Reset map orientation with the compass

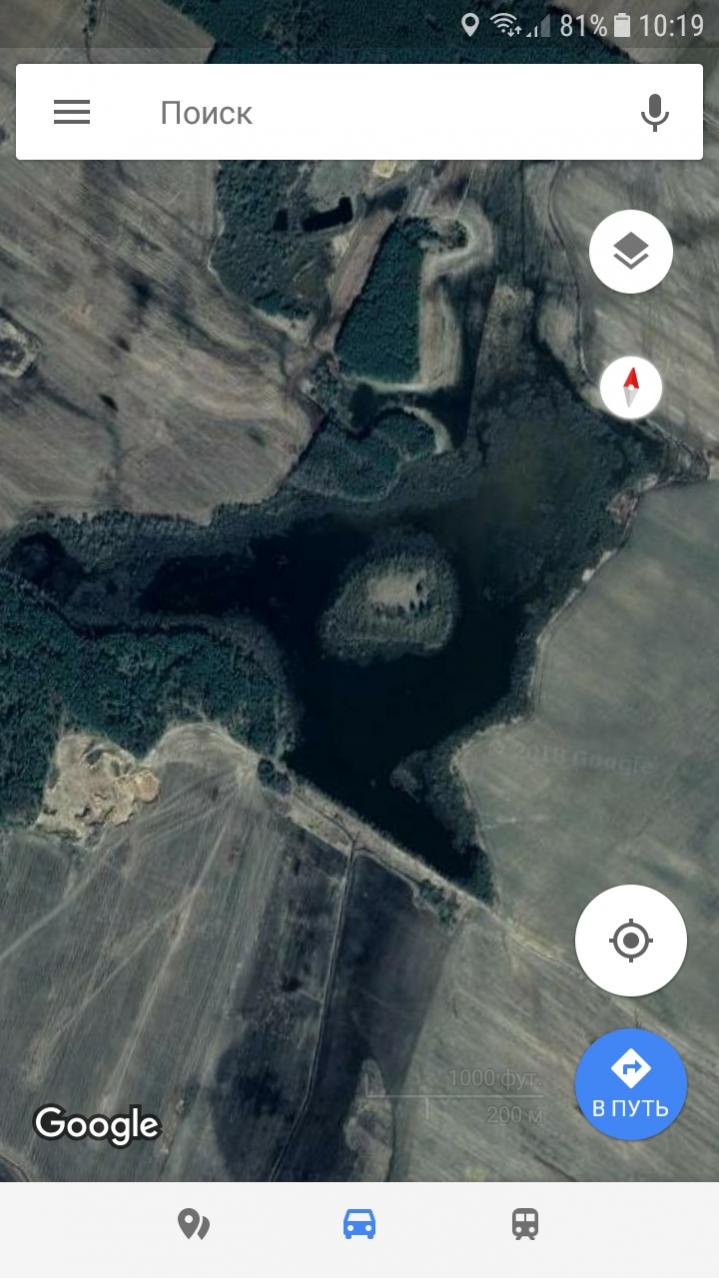pyautogui.click(x=631, y=388)
